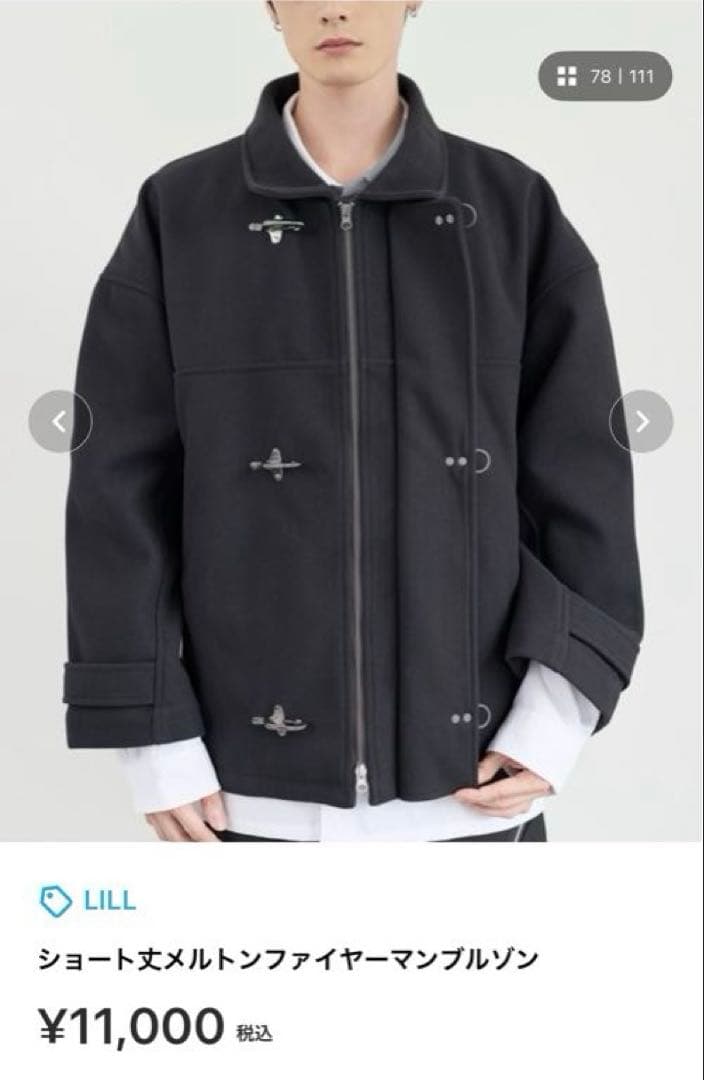Open the image grid showing 78 | 111
Image resolution: width=704 pixels, height=1080 pixels.
(605, 76)
